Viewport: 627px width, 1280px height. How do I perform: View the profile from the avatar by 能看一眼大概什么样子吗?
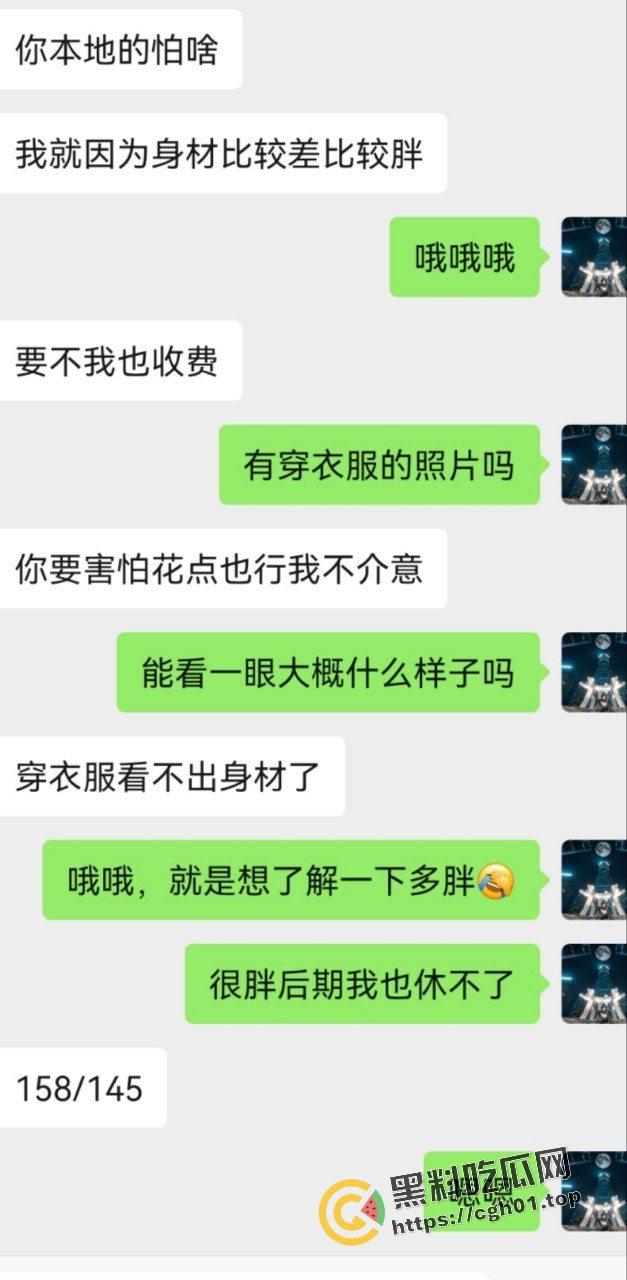coord(593,672)
